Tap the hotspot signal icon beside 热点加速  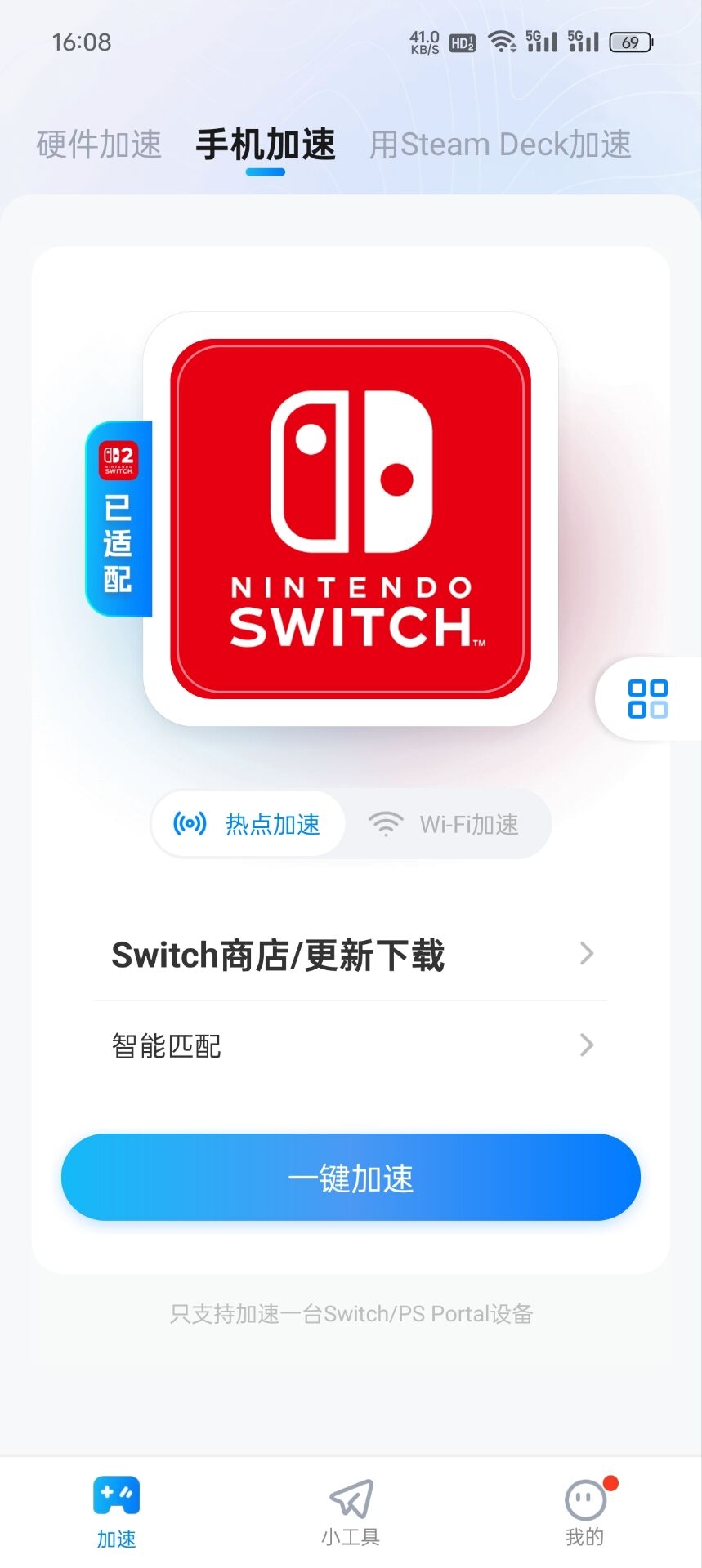[x=189, y=823]
